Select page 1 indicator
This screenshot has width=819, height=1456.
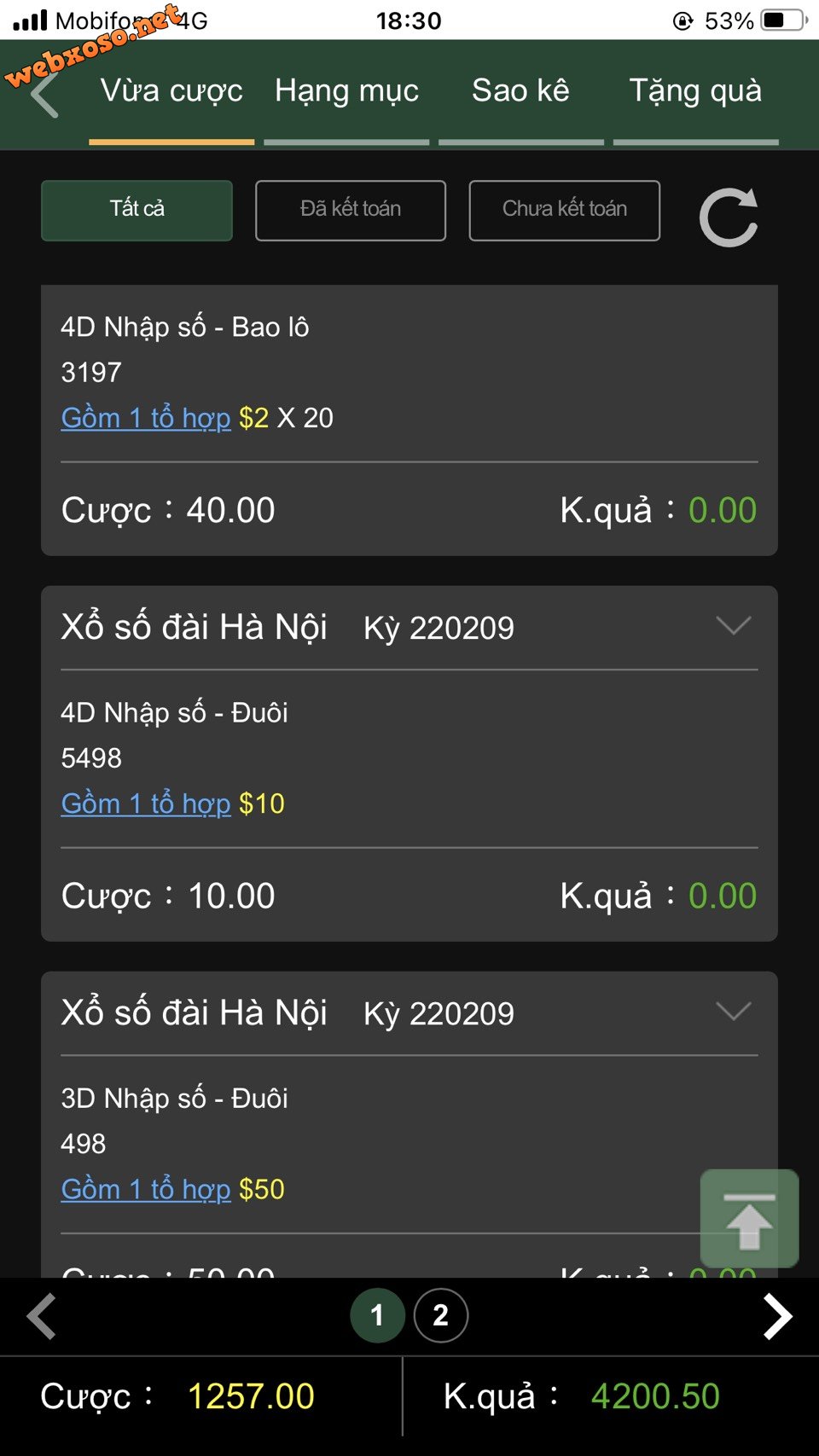point(377,1315)
